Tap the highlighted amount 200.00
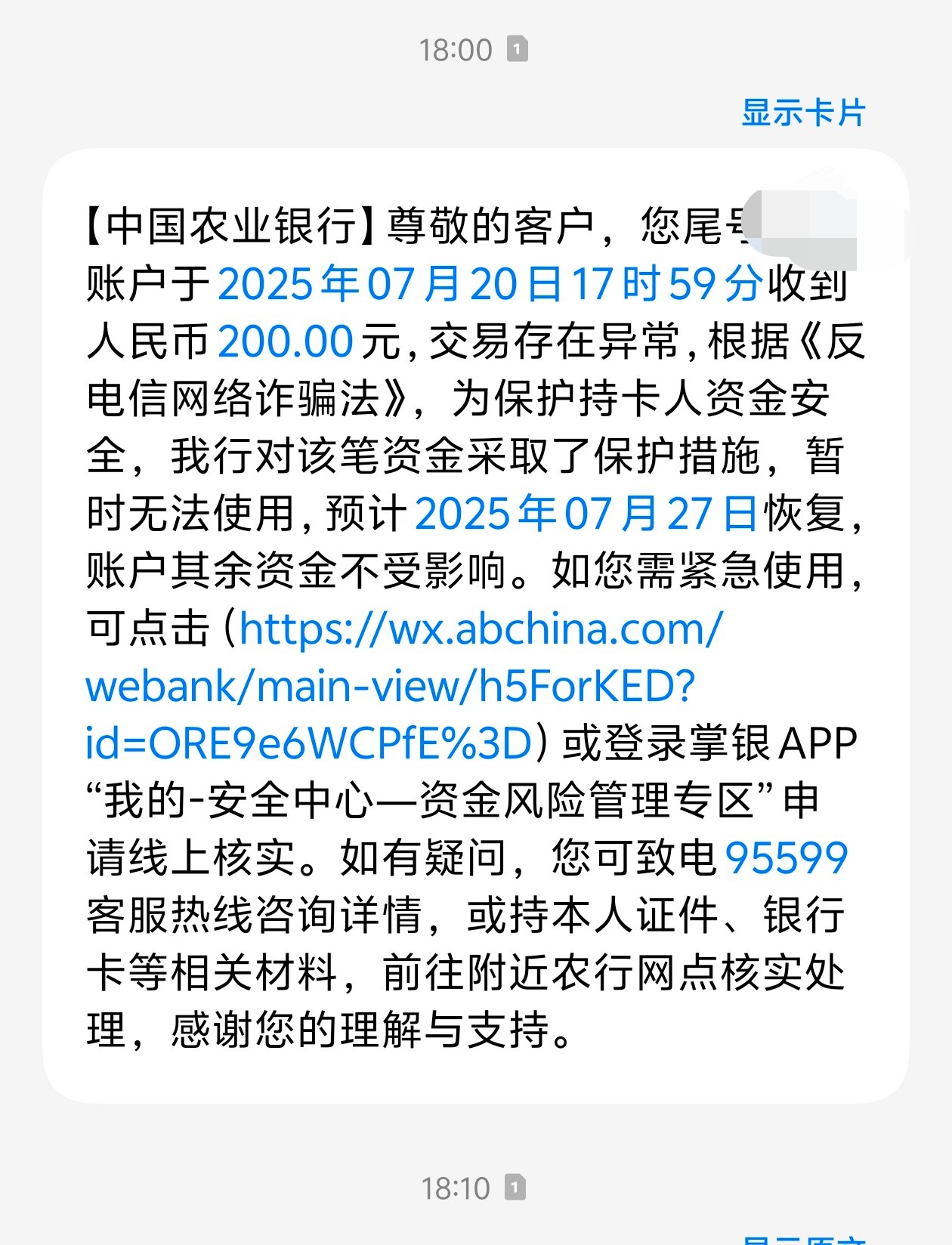Image resolution: width=952 pixels, height=1245 pixels. pyautogui.click(x=286, y=341)
